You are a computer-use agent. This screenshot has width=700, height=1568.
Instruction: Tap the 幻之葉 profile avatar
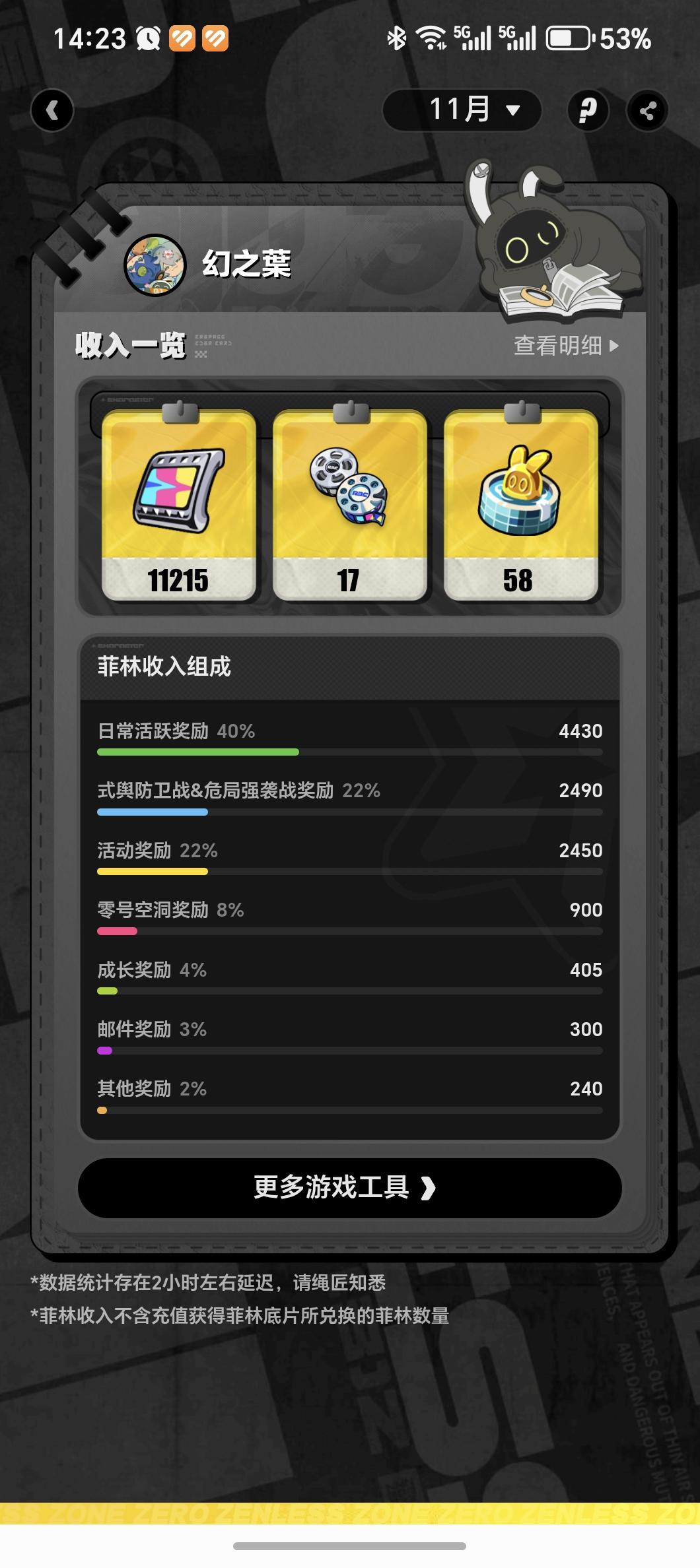153,264
